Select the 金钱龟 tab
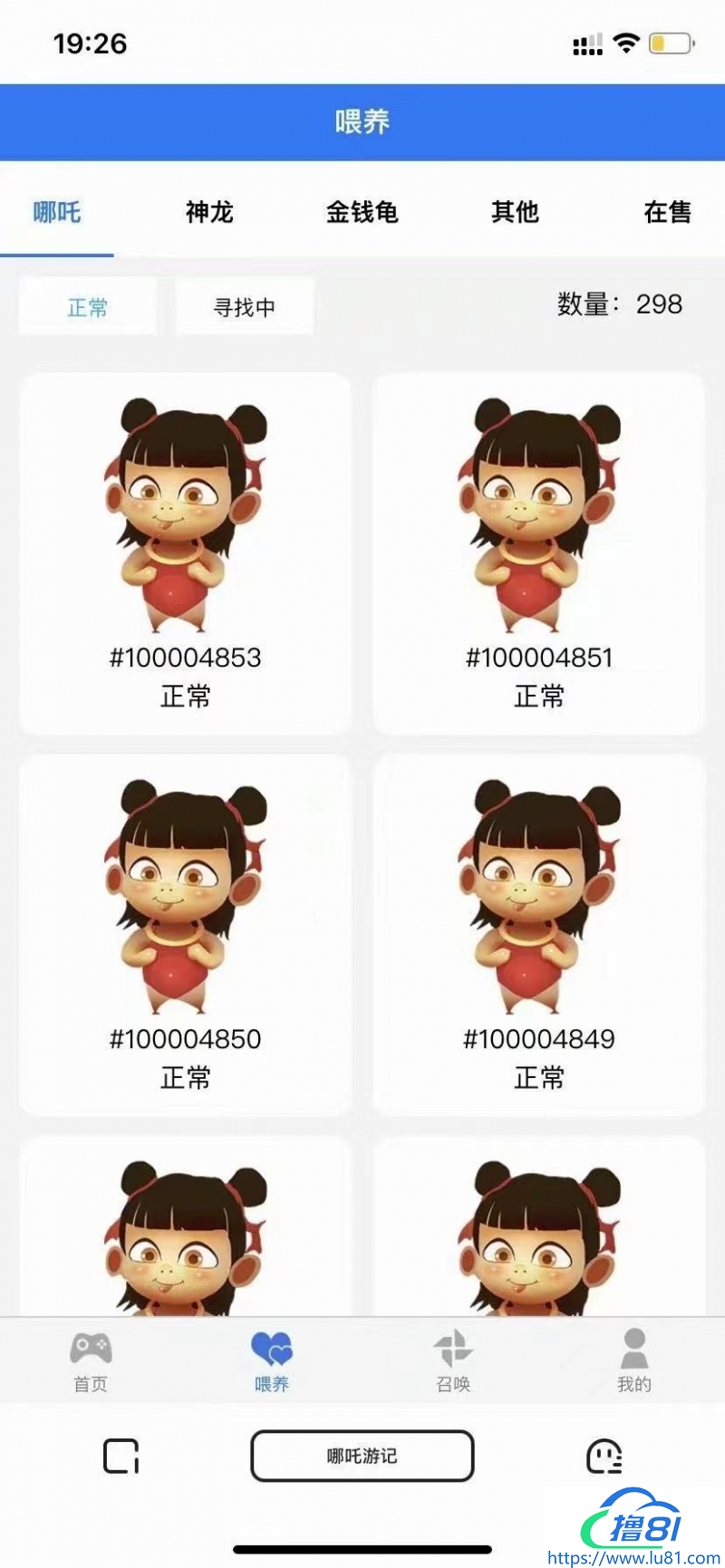Image resolution: width=725 pixels, height=1568 pixels. pos(362,213)
